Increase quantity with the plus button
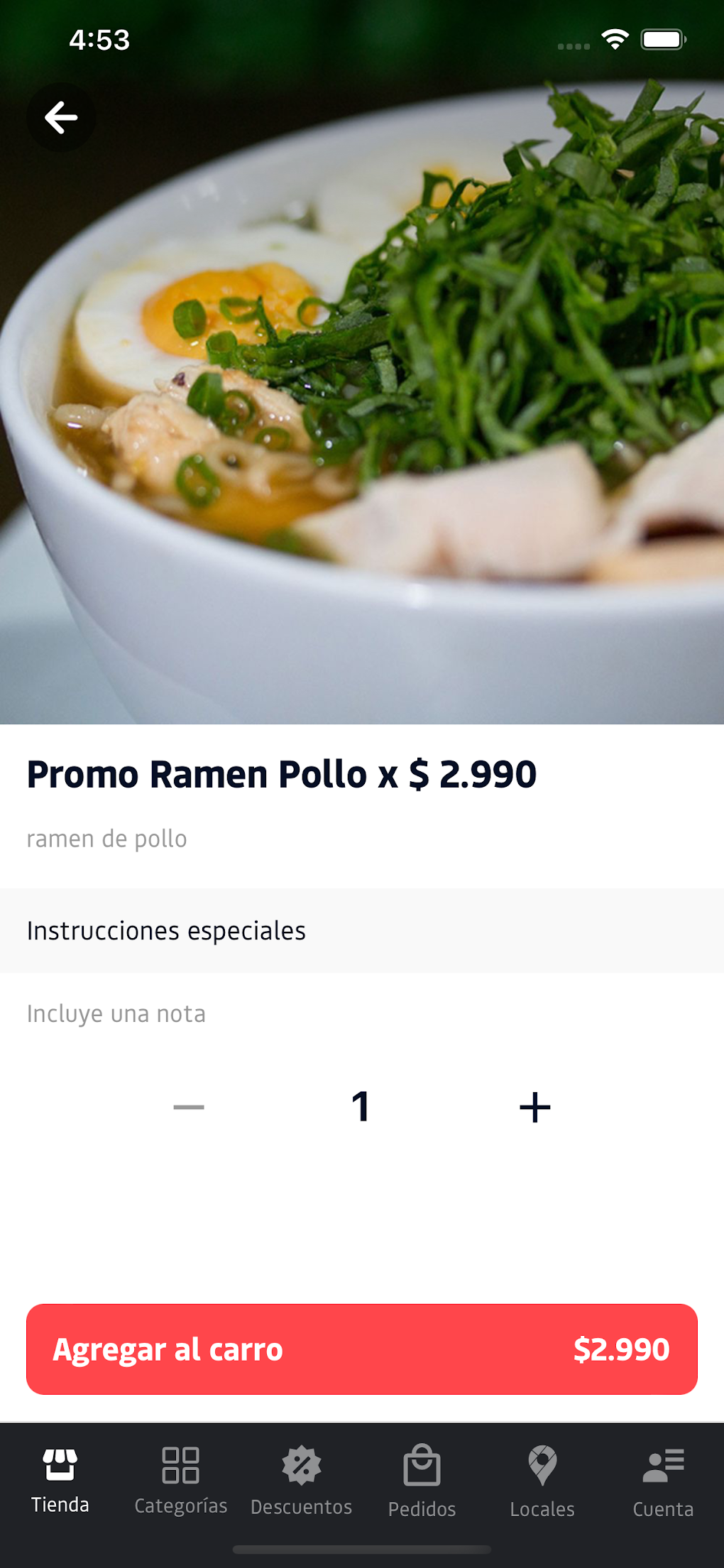The image size is (724, 1568). pyautogui.click(x=534, y=1107)
